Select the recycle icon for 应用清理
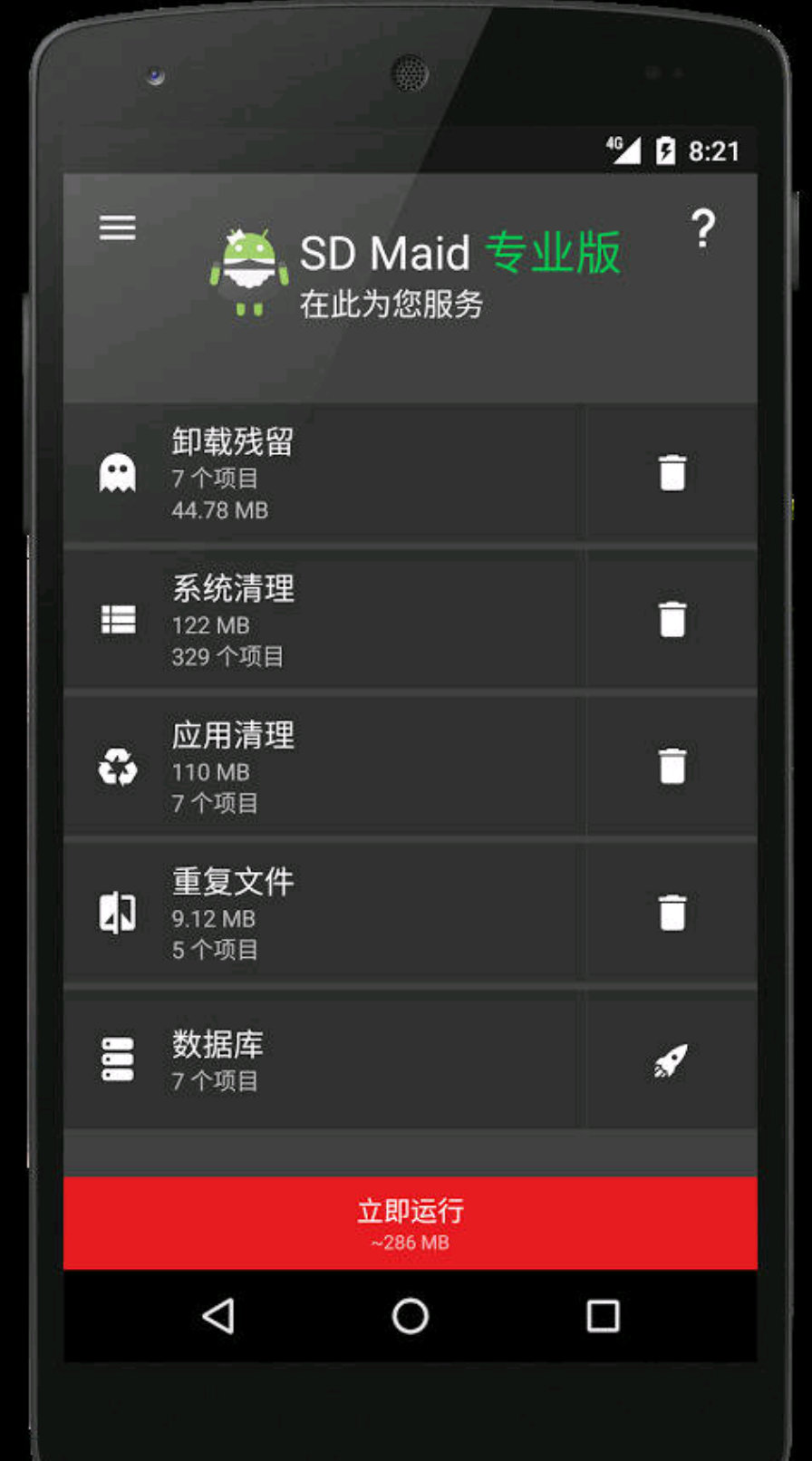 point(117,767)
